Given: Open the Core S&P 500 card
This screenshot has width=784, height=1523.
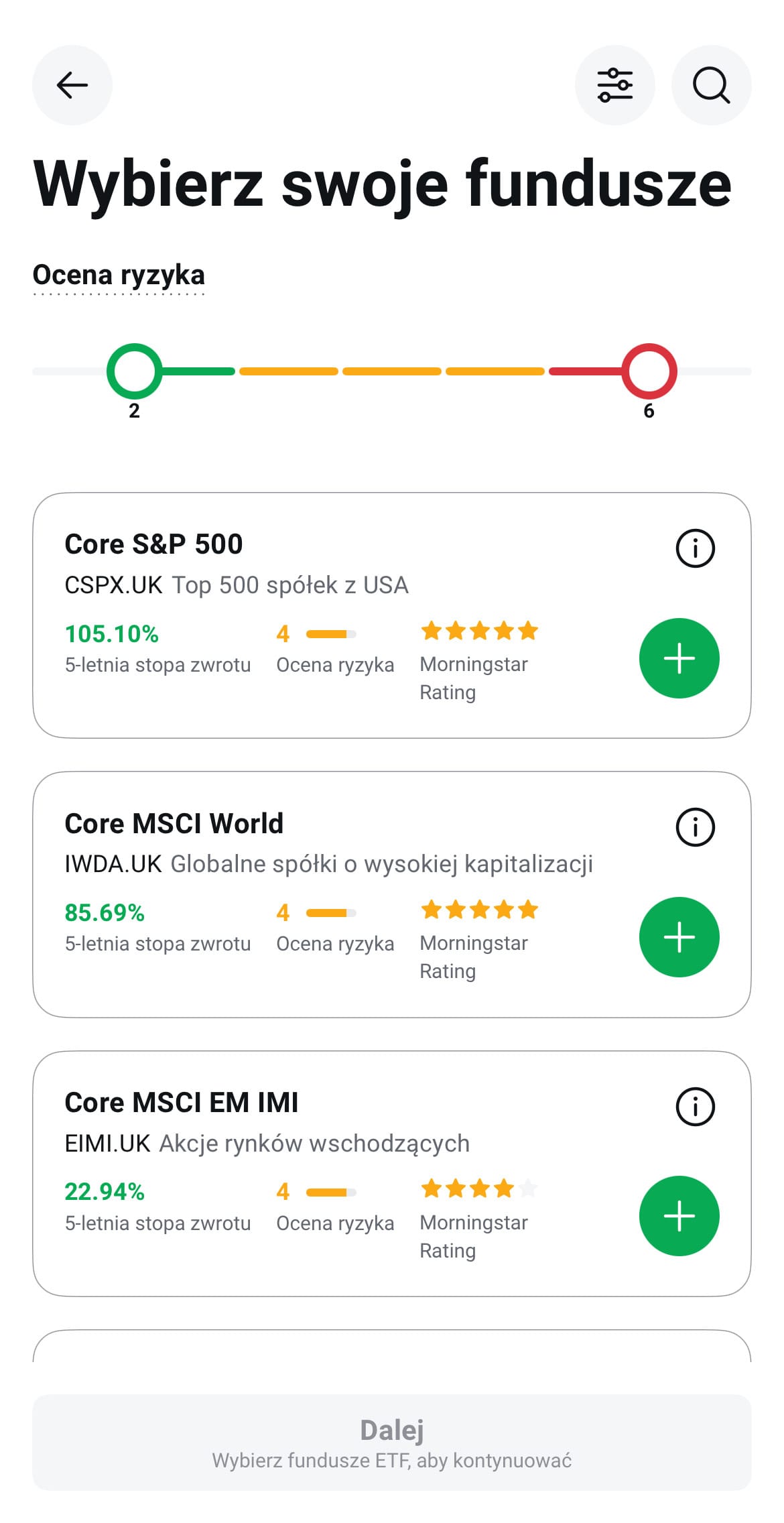Looking at the screenshot, I should [392, 615].
